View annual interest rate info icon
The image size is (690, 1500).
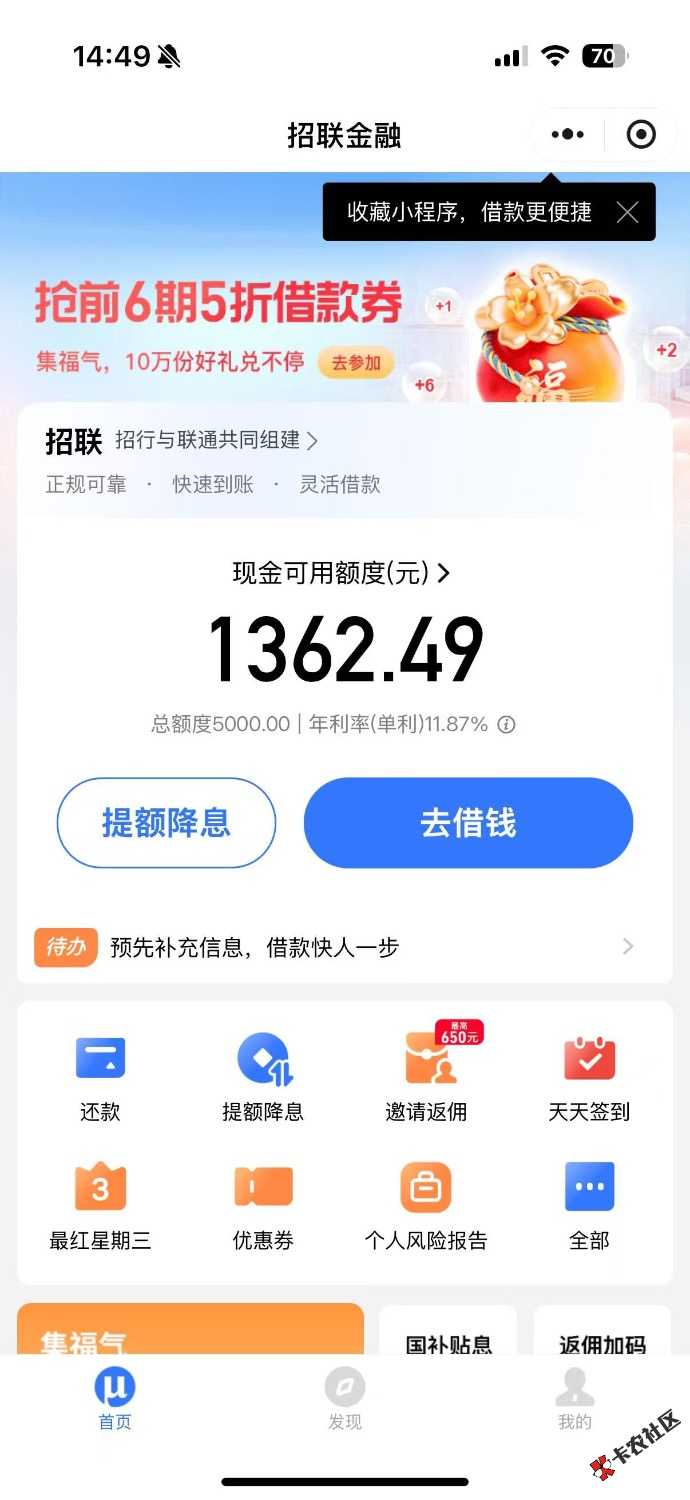pyautogui.click(x=507, y=725)
